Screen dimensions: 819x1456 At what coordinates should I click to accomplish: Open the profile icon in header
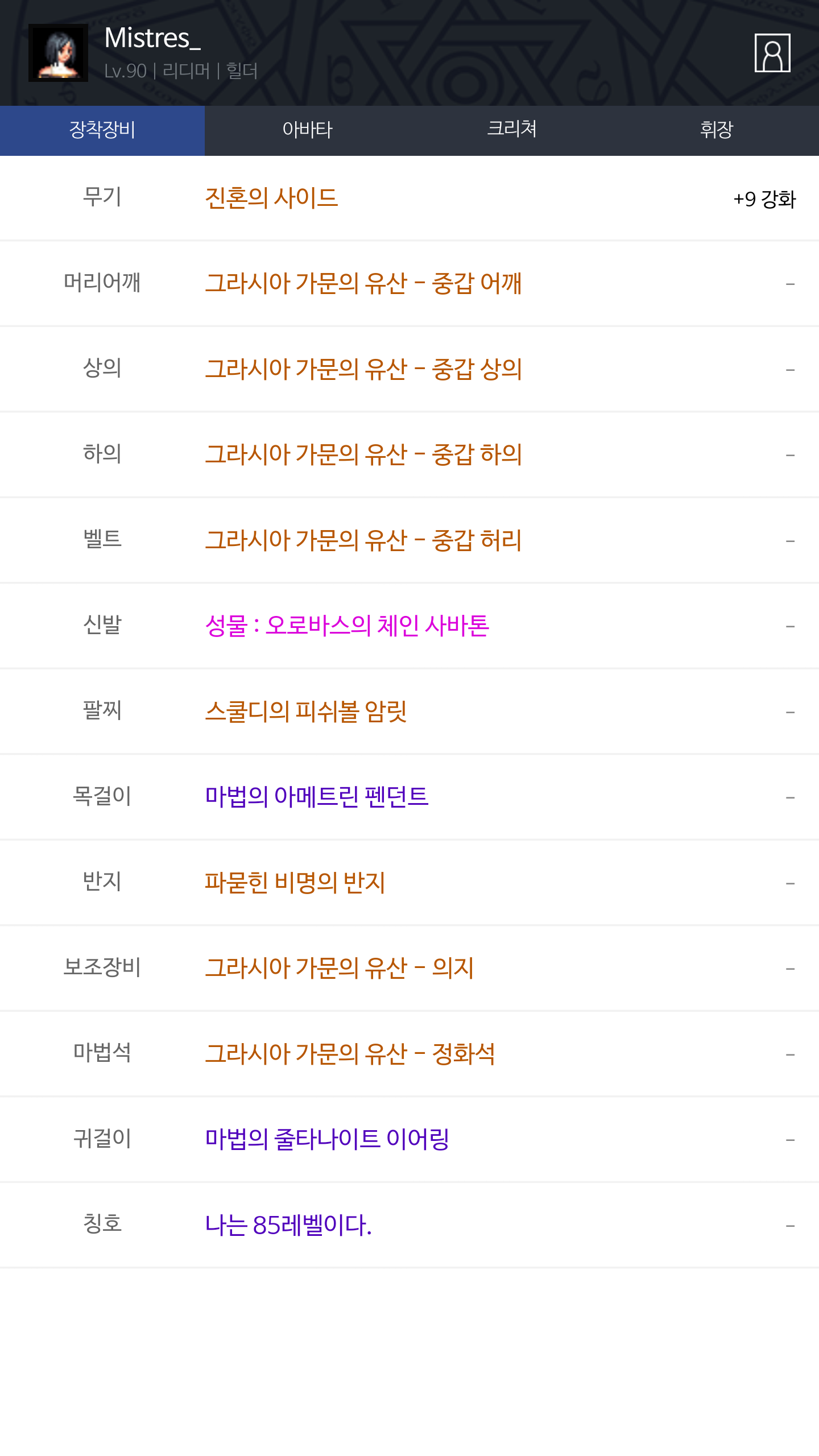click(x=772, y=53)
